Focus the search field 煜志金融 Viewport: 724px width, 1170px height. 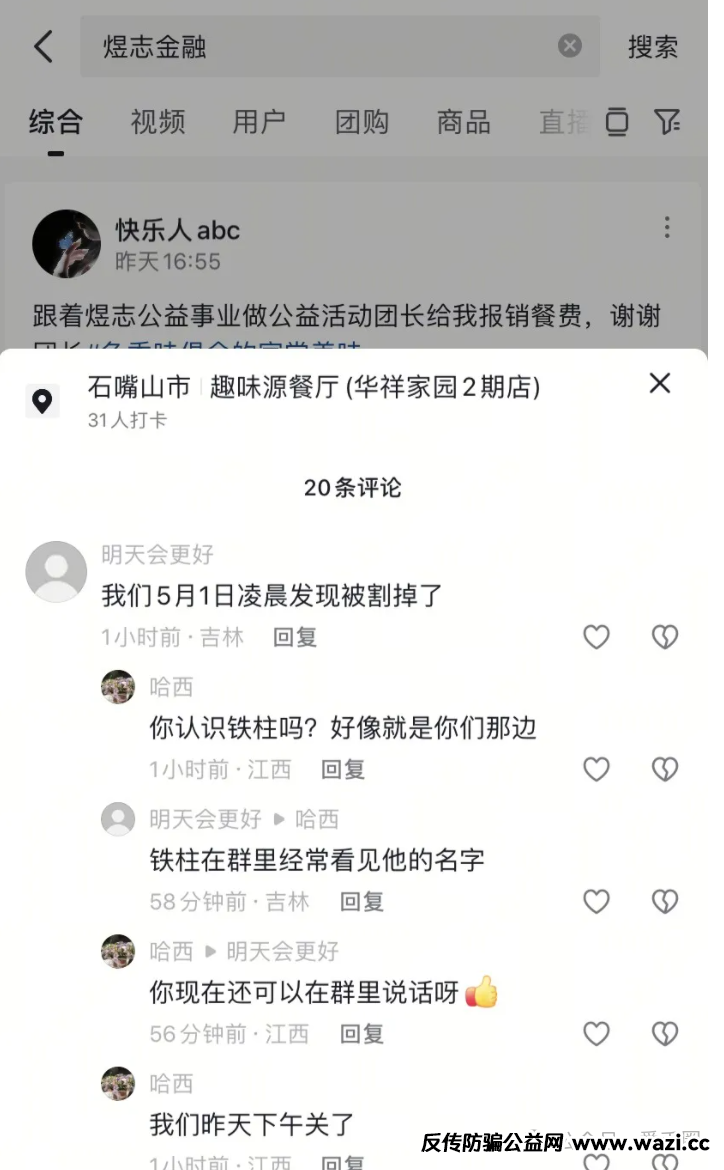pos(320,46)
